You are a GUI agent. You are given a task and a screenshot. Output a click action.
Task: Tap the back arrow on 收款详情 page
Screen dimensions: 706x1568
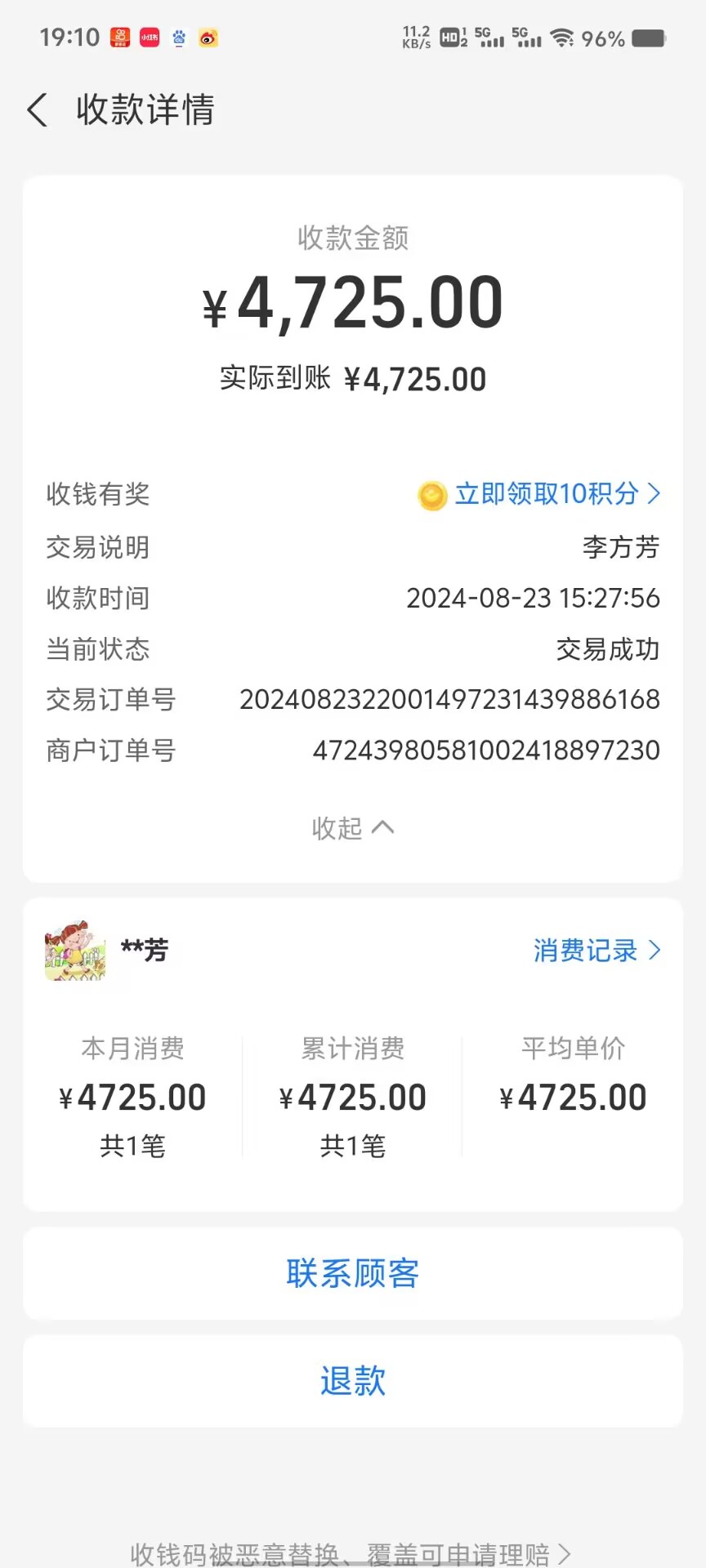37,109
